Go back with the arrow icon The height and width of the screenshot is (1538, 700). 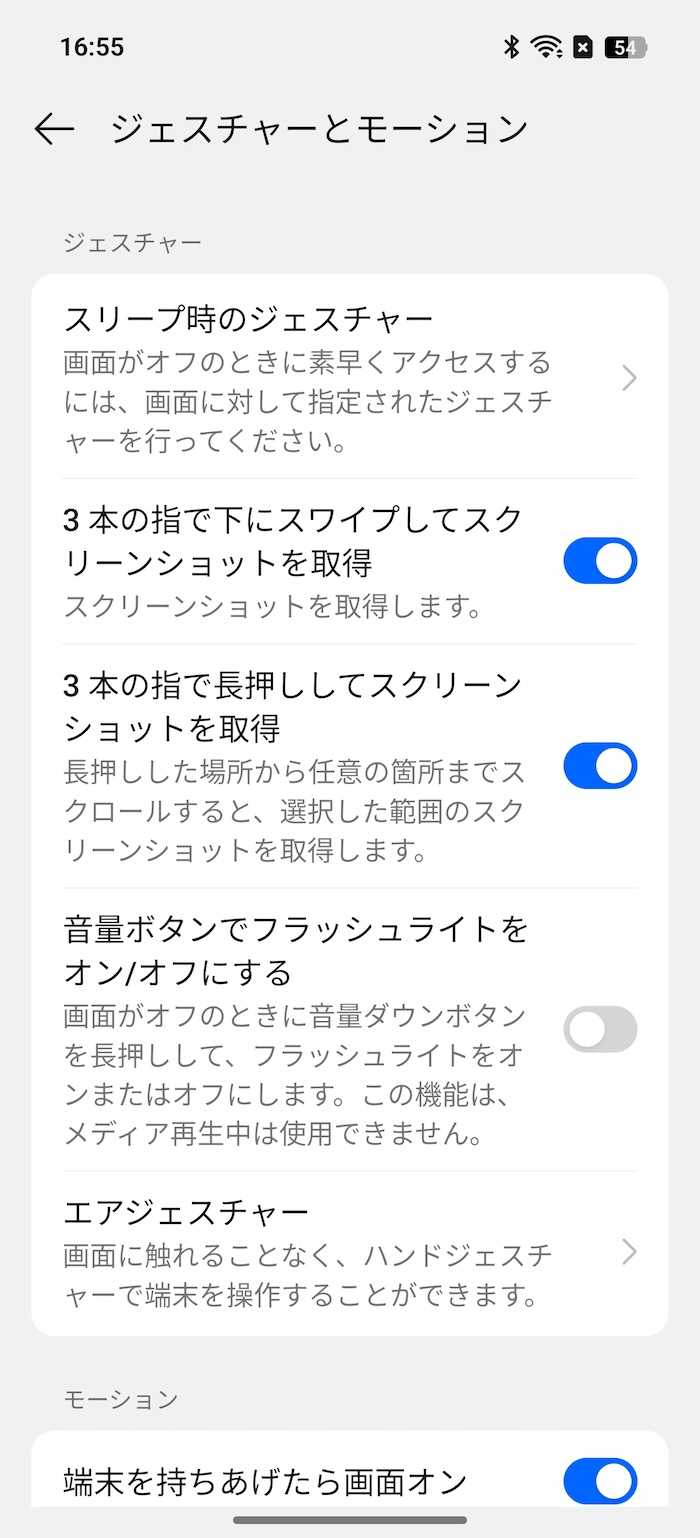[55, 129]
